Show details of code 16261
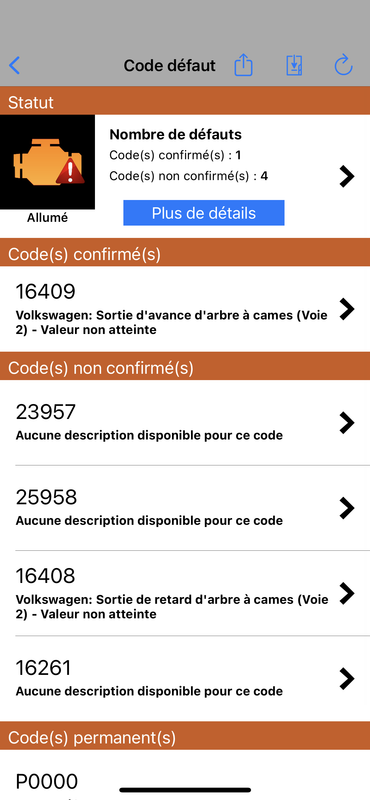This screenshot has height=800, width=370. coord(185,679)
